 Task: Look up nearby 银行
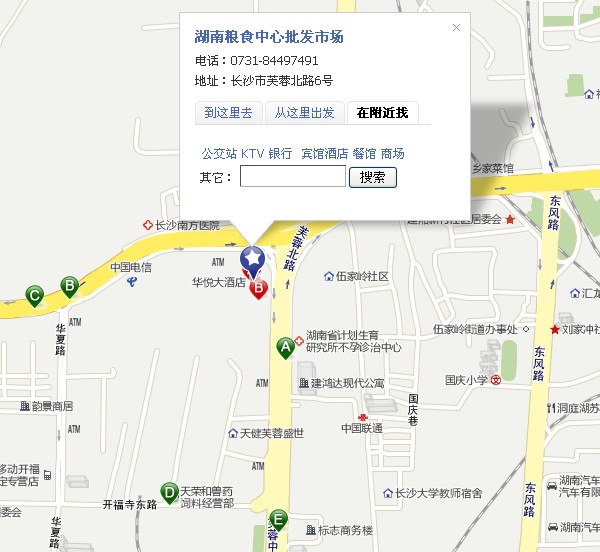pos(280,154)
